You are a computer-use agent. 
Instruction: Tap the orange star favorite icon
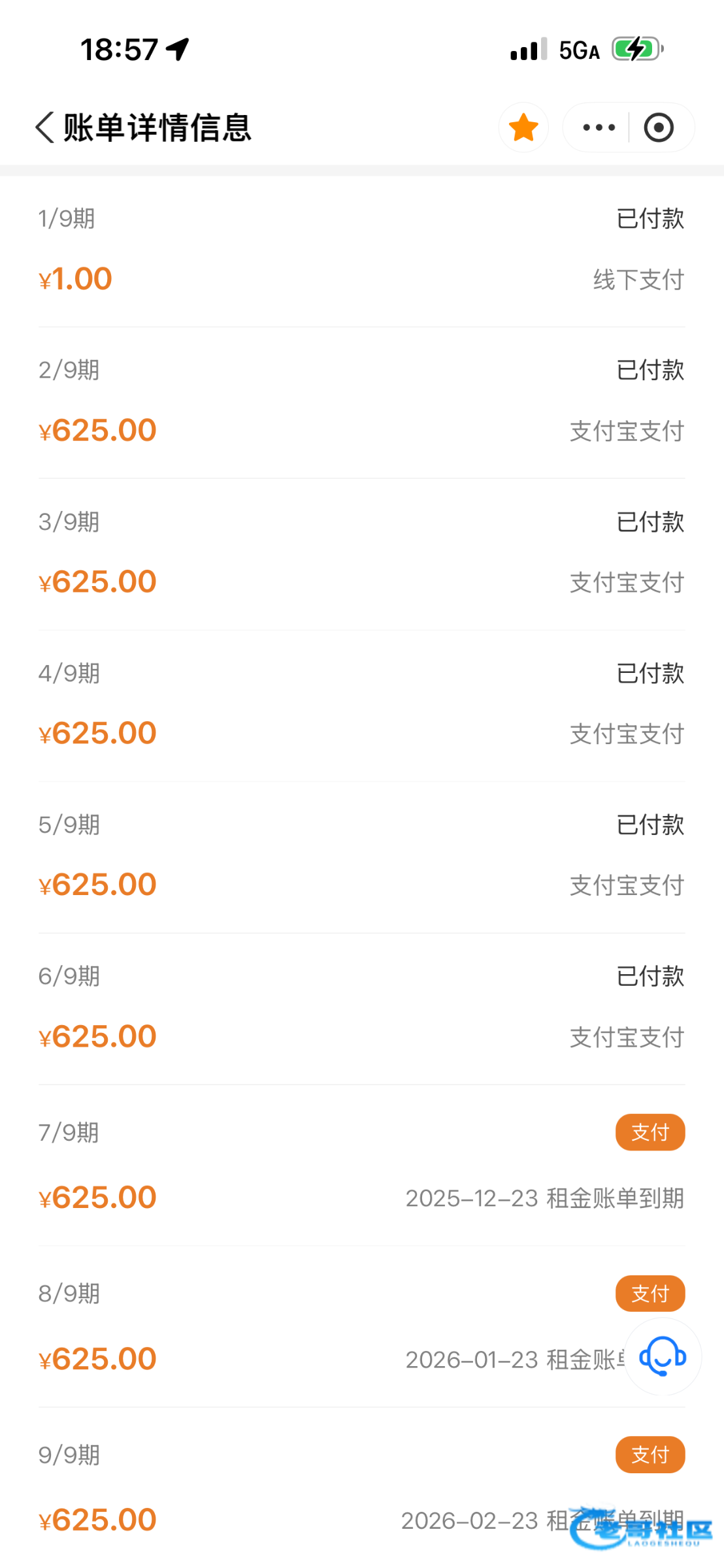click(x=523, y=127)
